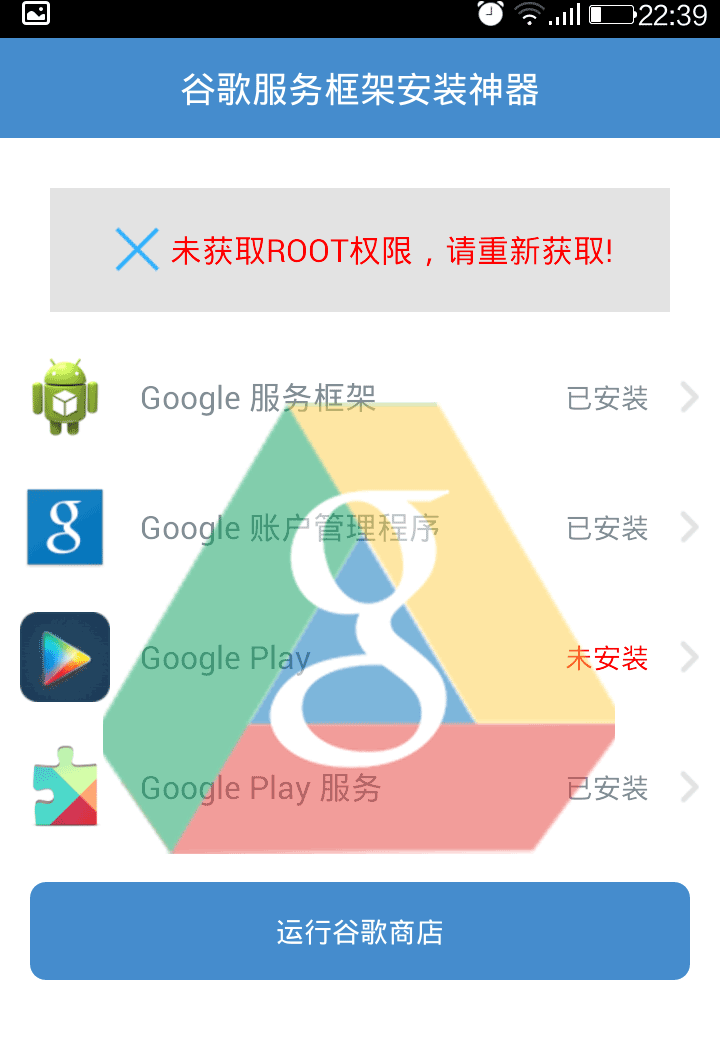720x1040 pixels.
Task: Open the Google Play 服务 row
Action: pos(360,788)
